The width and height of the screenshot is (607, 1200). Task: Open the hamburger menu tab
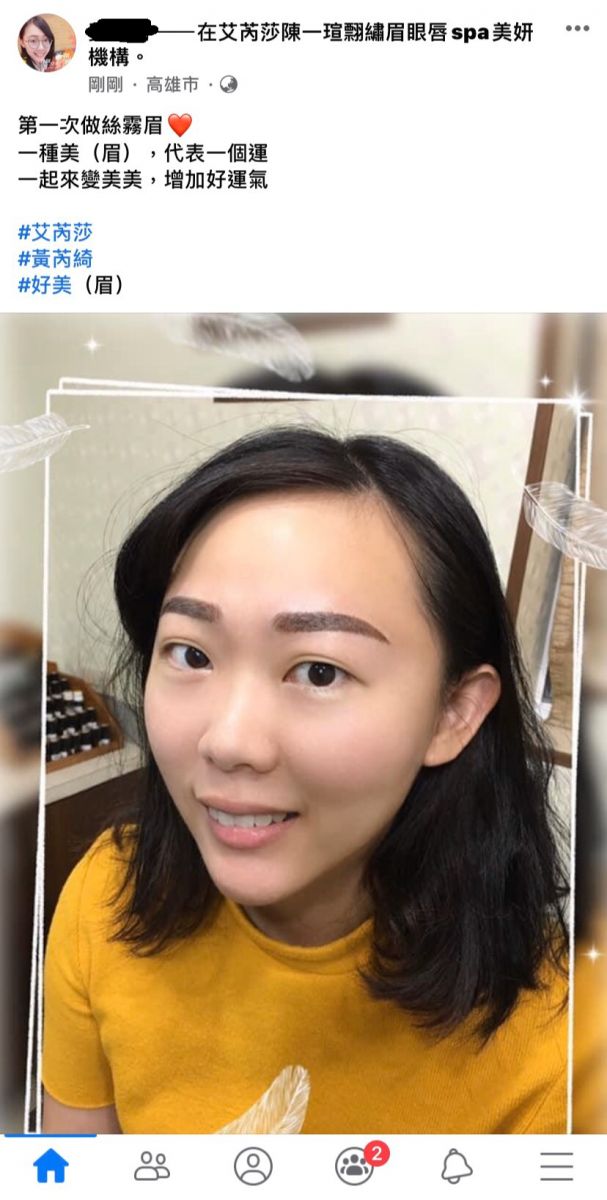point(557,1166)
